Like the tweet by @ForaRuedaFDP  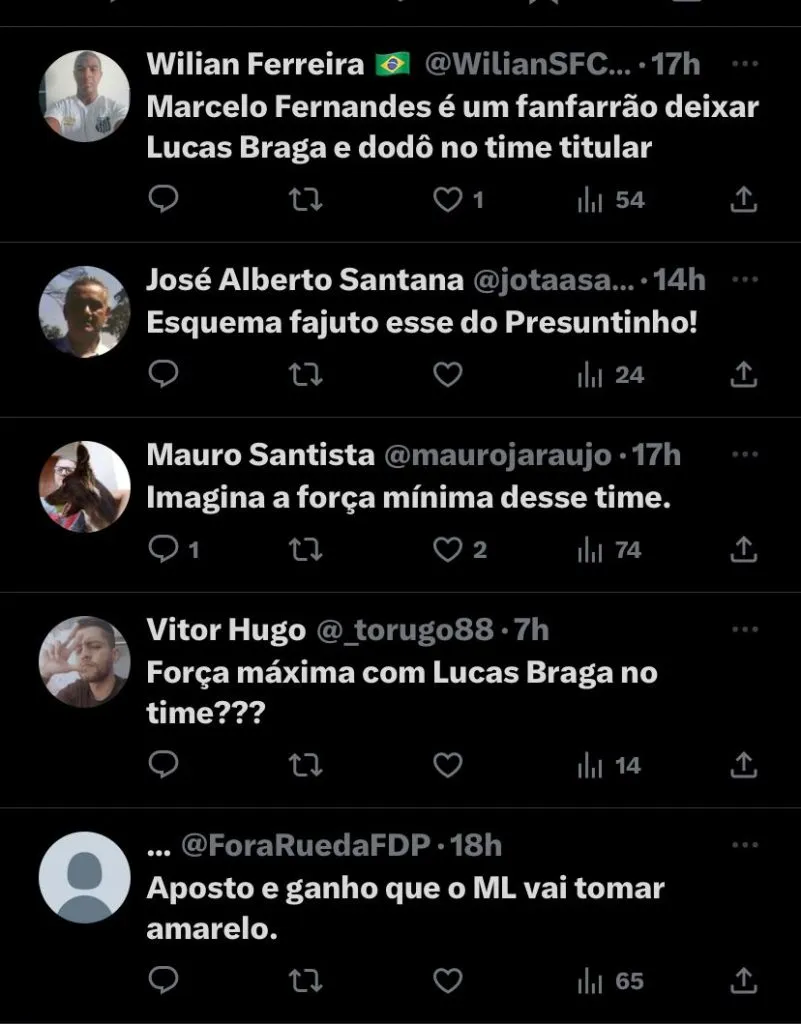[447, 980]
